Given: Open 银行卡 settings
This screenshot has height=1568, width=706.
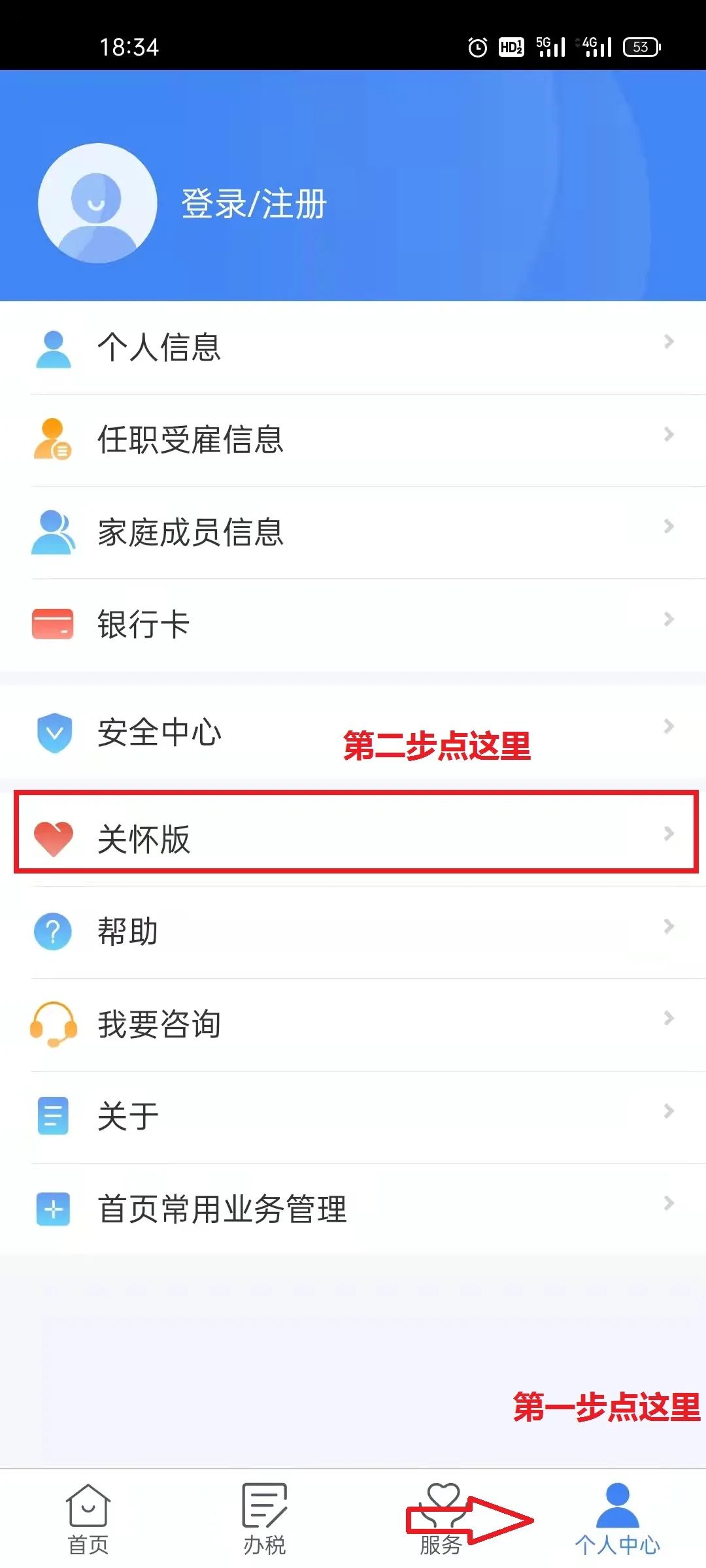Looking at the screenshot, I should (353, 625).
